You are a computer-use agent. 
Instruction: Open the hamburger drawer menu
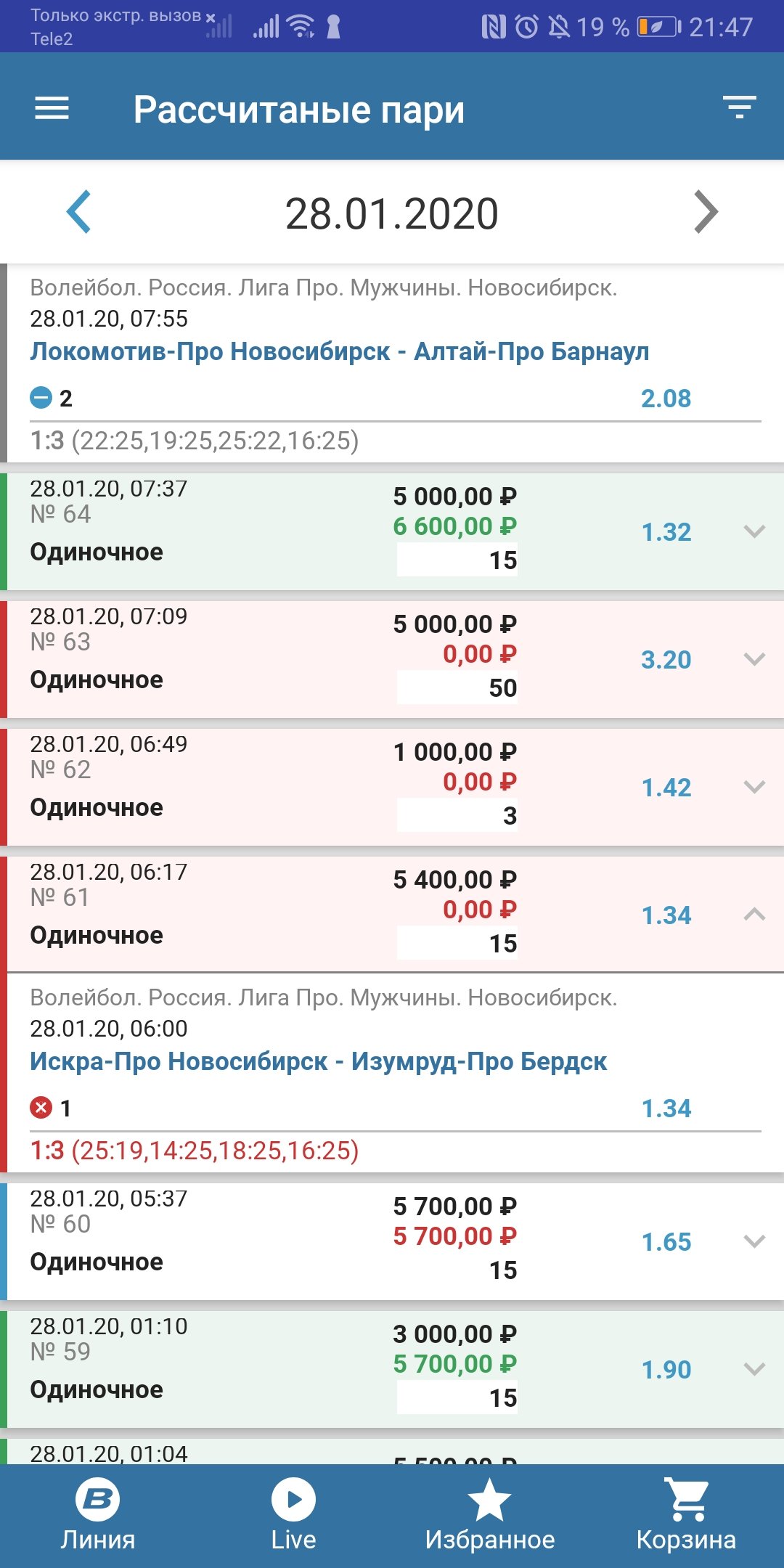click(52, 109)
